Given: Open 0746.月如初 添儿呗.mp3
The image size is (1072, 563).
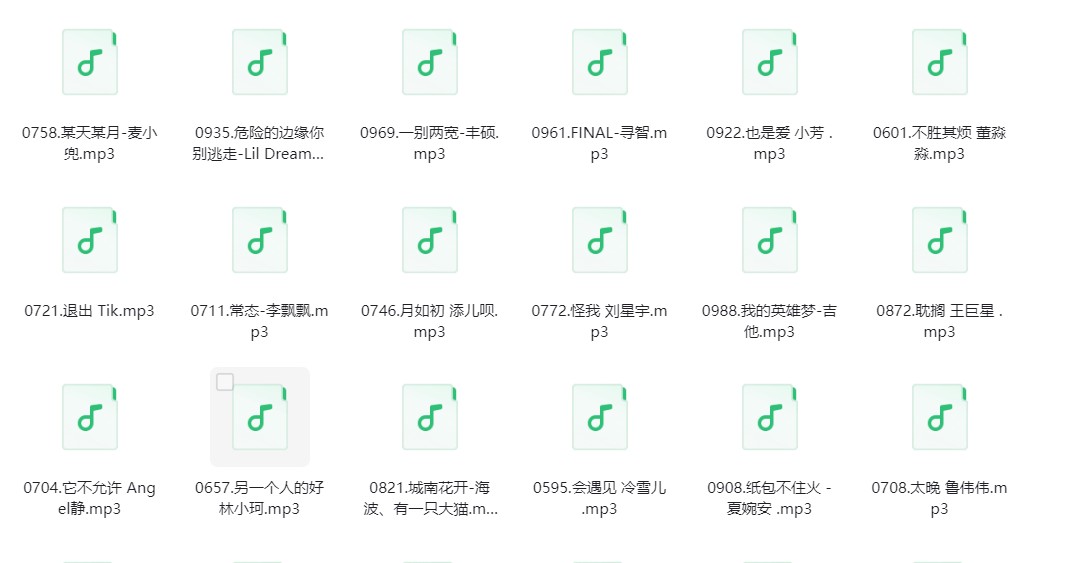Looking at the screenshot, I should point(429,240).
